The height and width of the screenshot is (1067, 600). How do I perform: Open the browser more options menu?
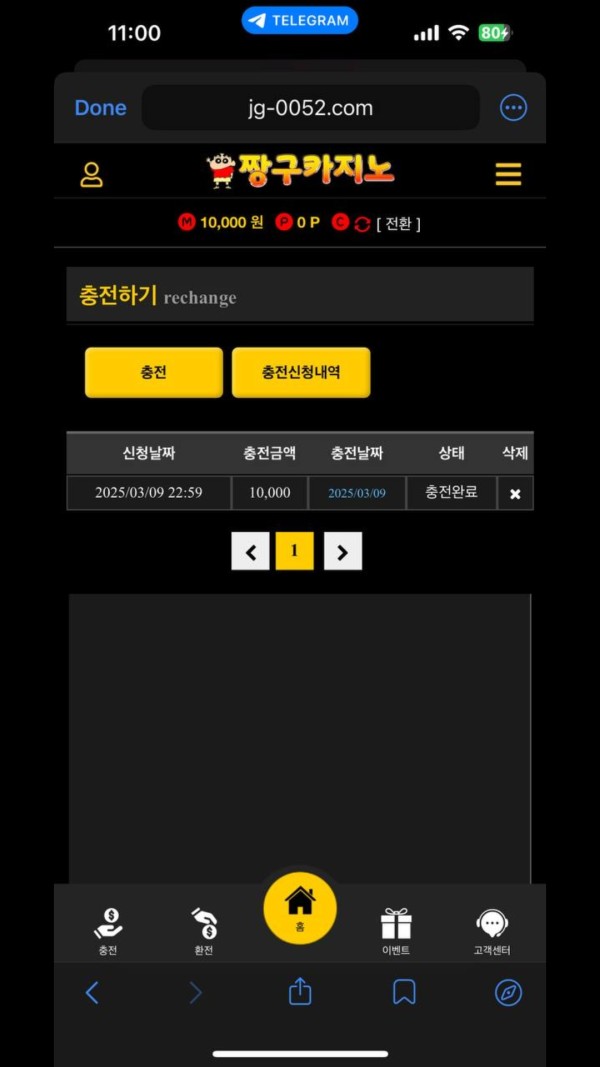pos(513,108)
